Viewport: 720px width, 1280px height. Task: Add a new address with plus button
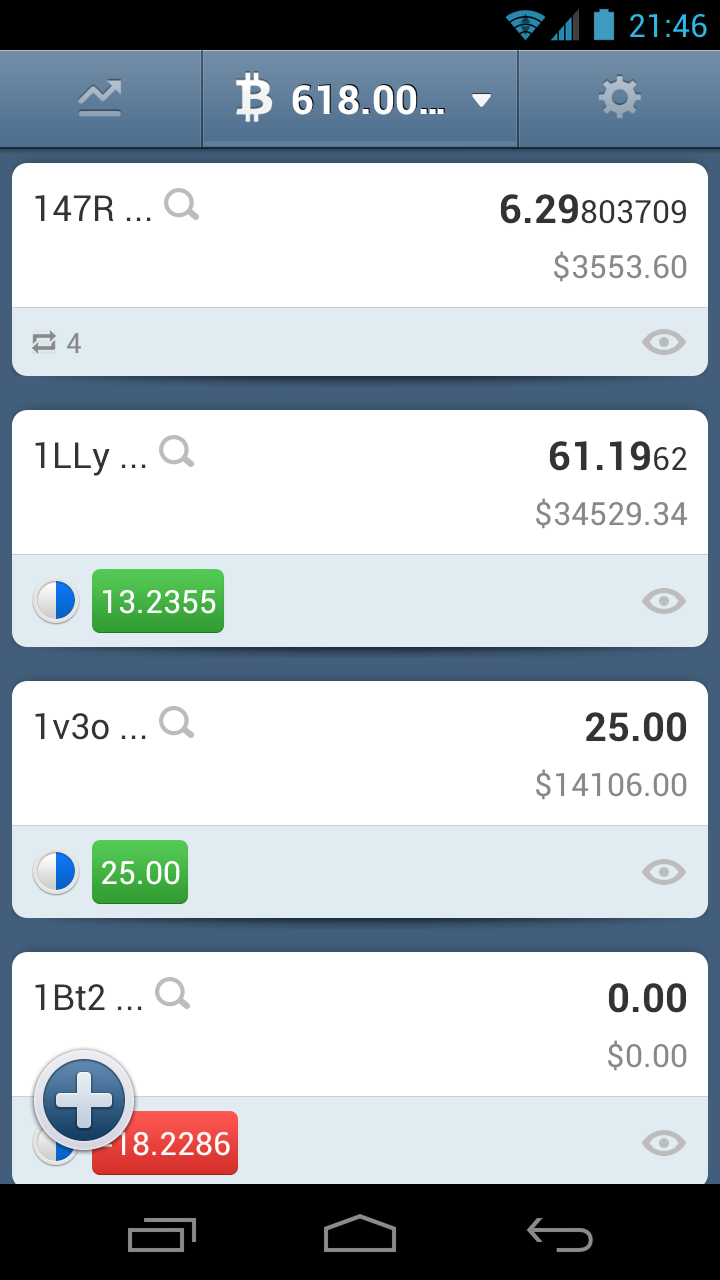pos(84,1099)
